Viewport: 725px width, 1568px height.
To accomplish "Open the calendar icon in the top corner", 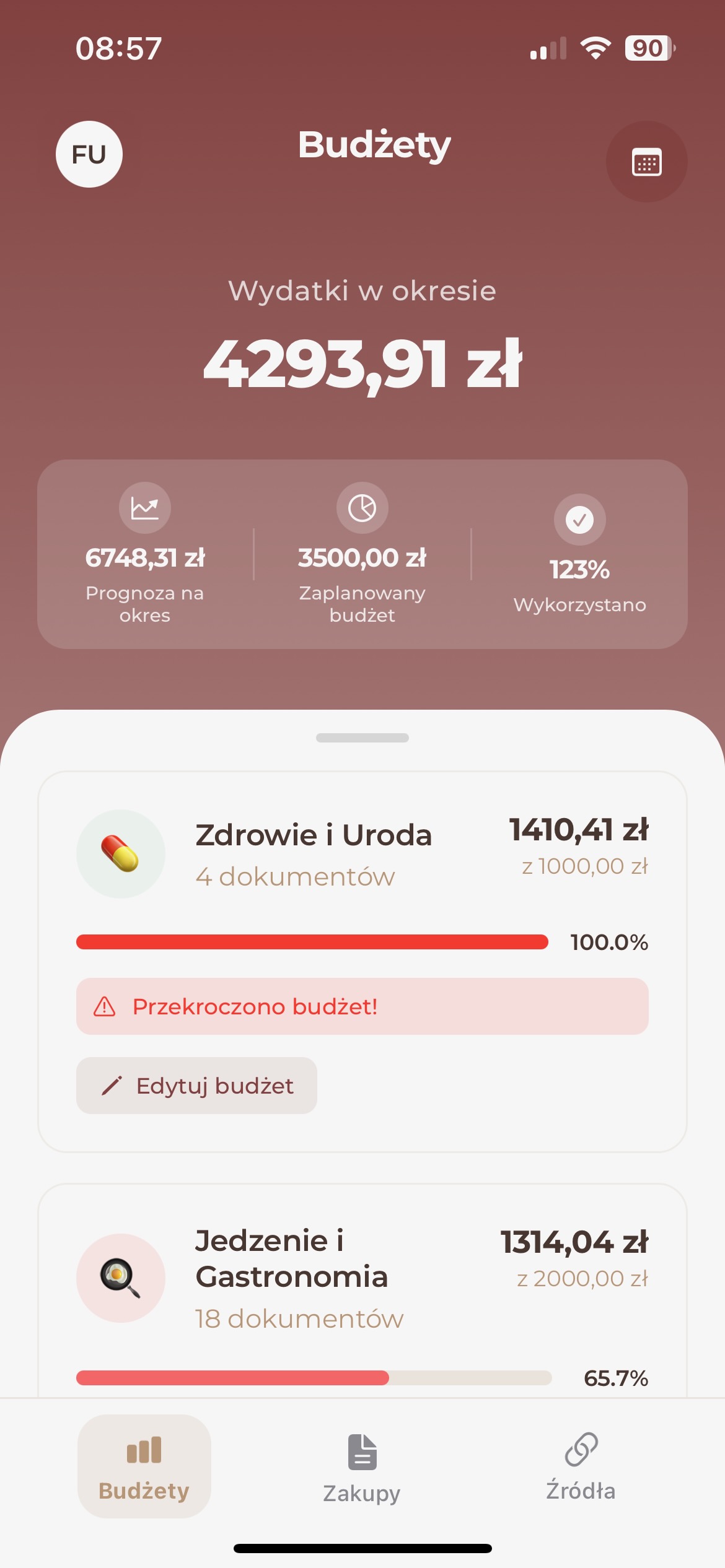I will click(x=646, y=161).
